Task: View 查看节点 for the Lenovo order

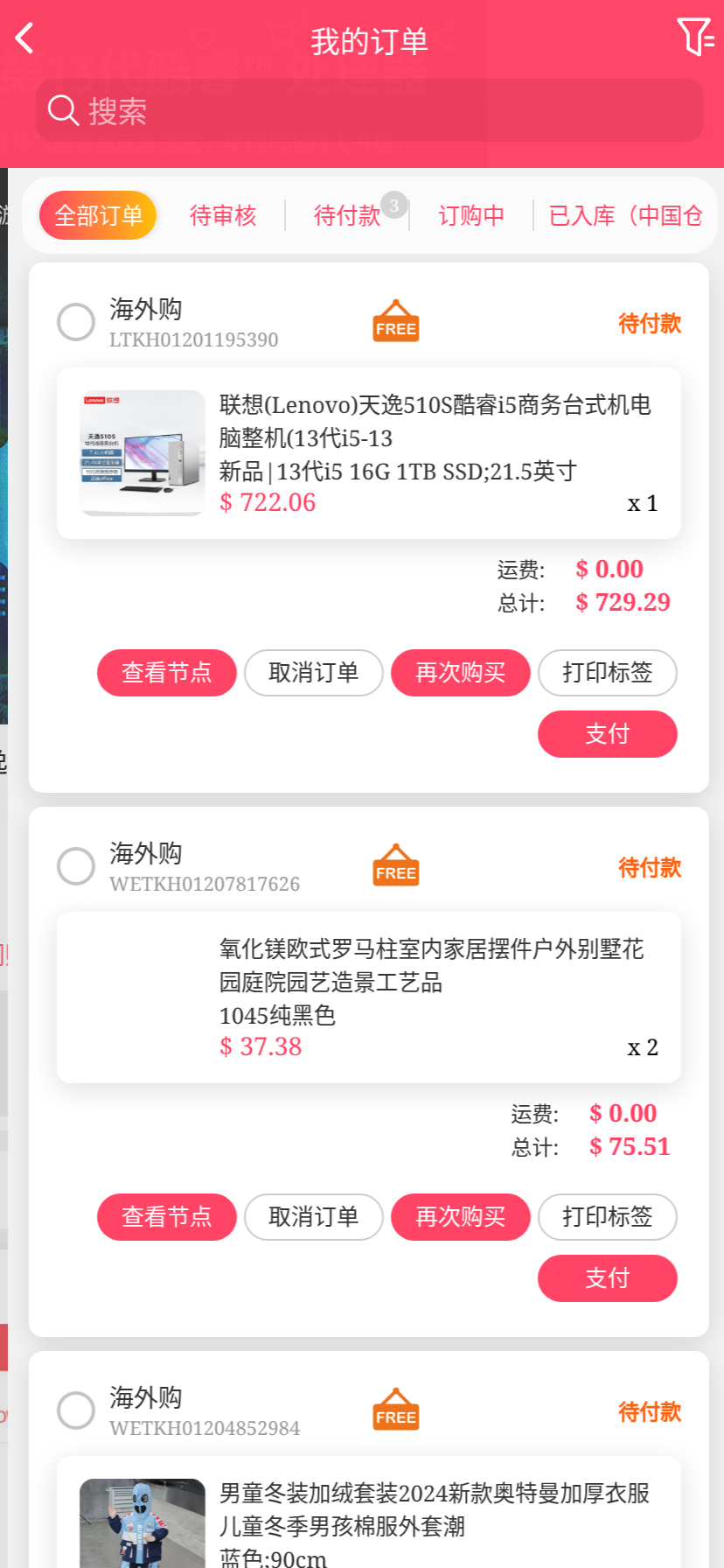Action: click(167, 673)
